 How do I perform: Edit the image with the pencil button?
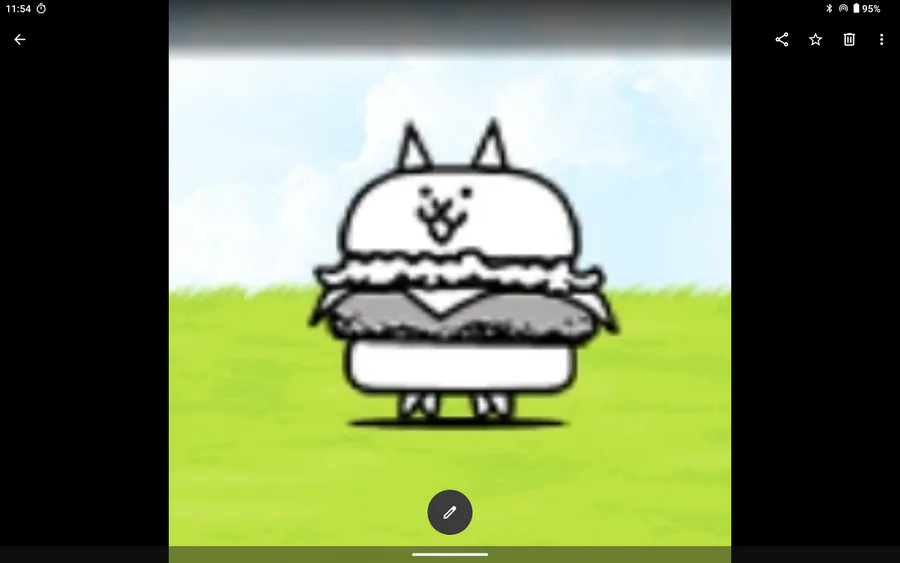[x=450, y=512]
